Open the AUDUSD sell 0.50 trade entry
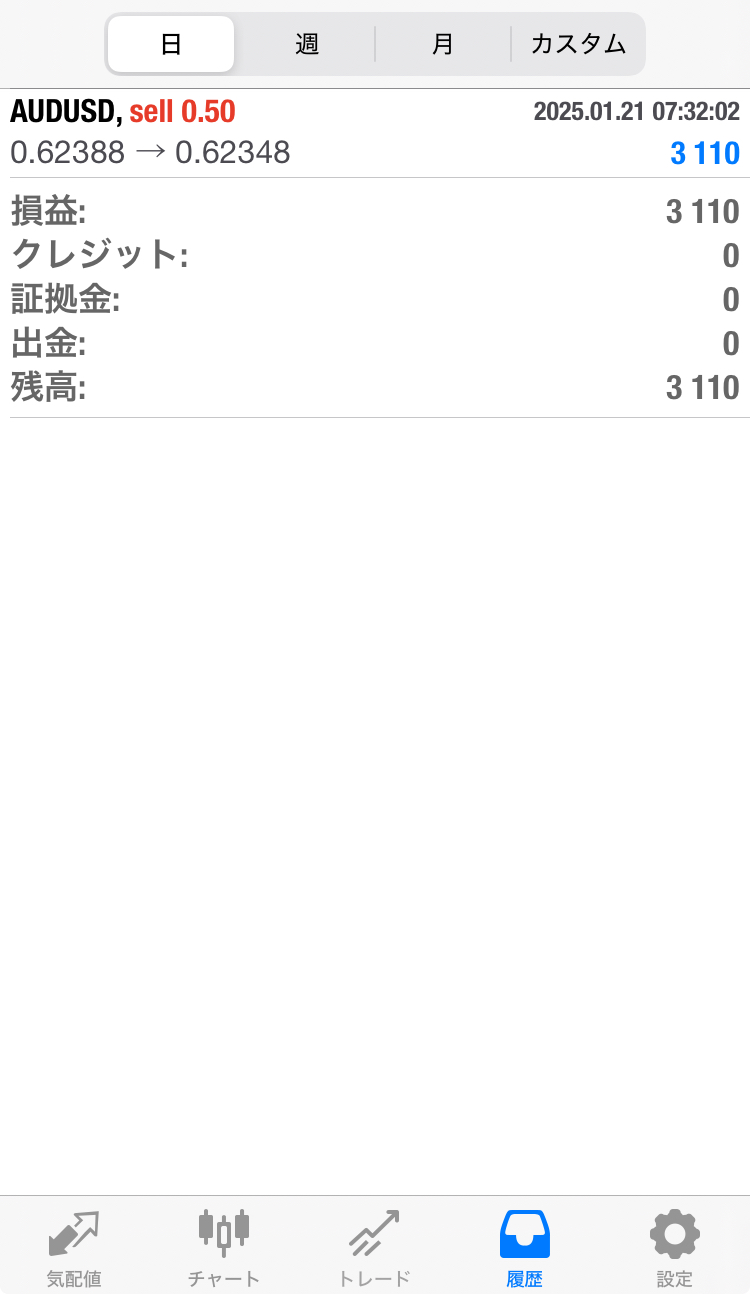This screenshot has height=1294, width=750. 375,132
